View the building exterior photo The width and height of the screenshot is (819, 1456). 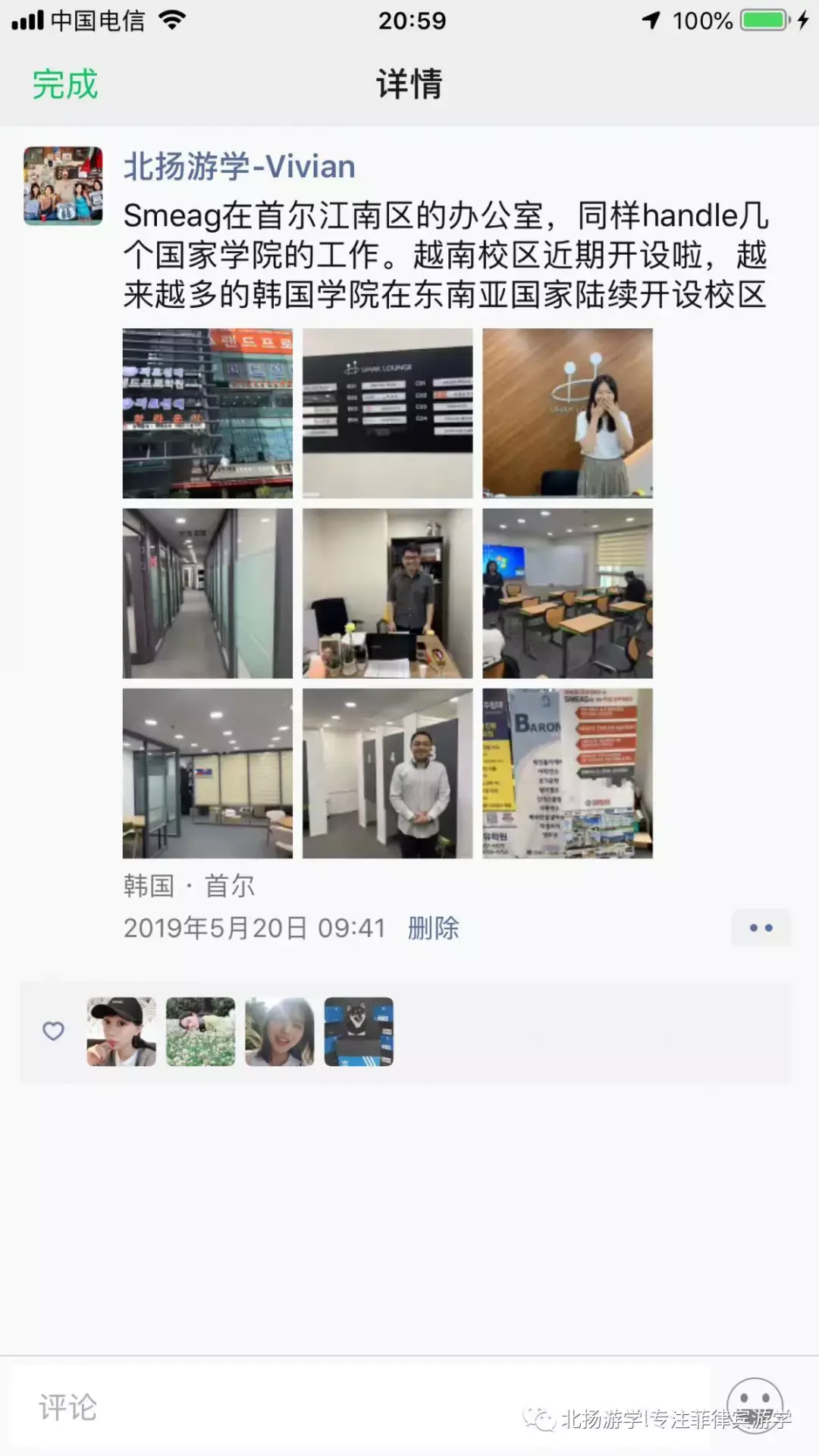207,413
